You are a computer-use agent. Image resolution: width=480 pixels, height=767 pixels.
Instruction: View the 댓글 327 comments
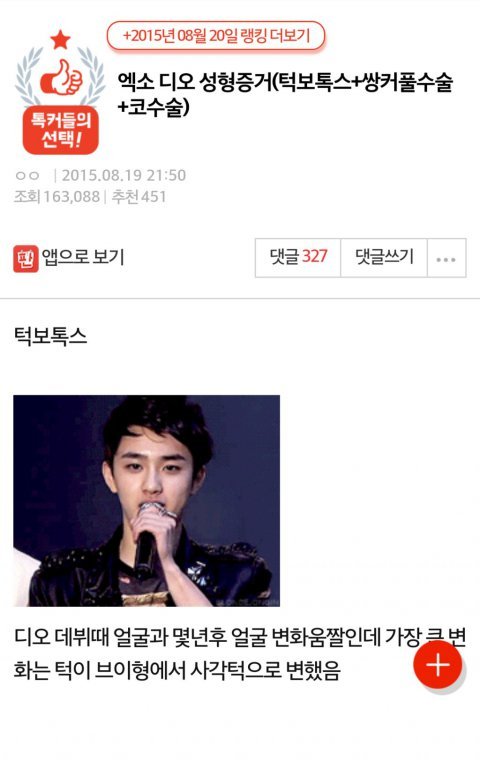click(298, 258)
